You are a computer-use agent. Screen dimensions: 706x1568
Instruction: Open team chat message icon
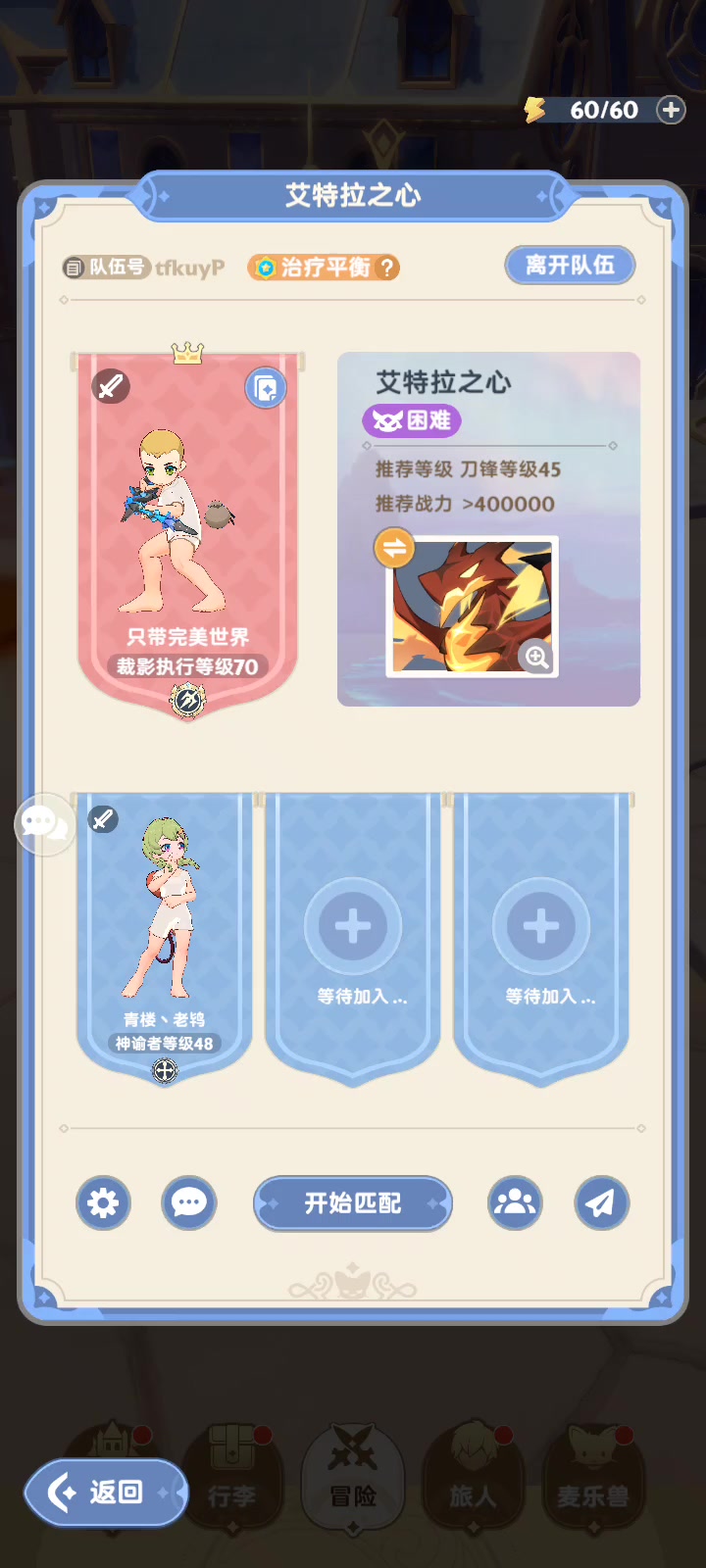tap(188, 1202)
